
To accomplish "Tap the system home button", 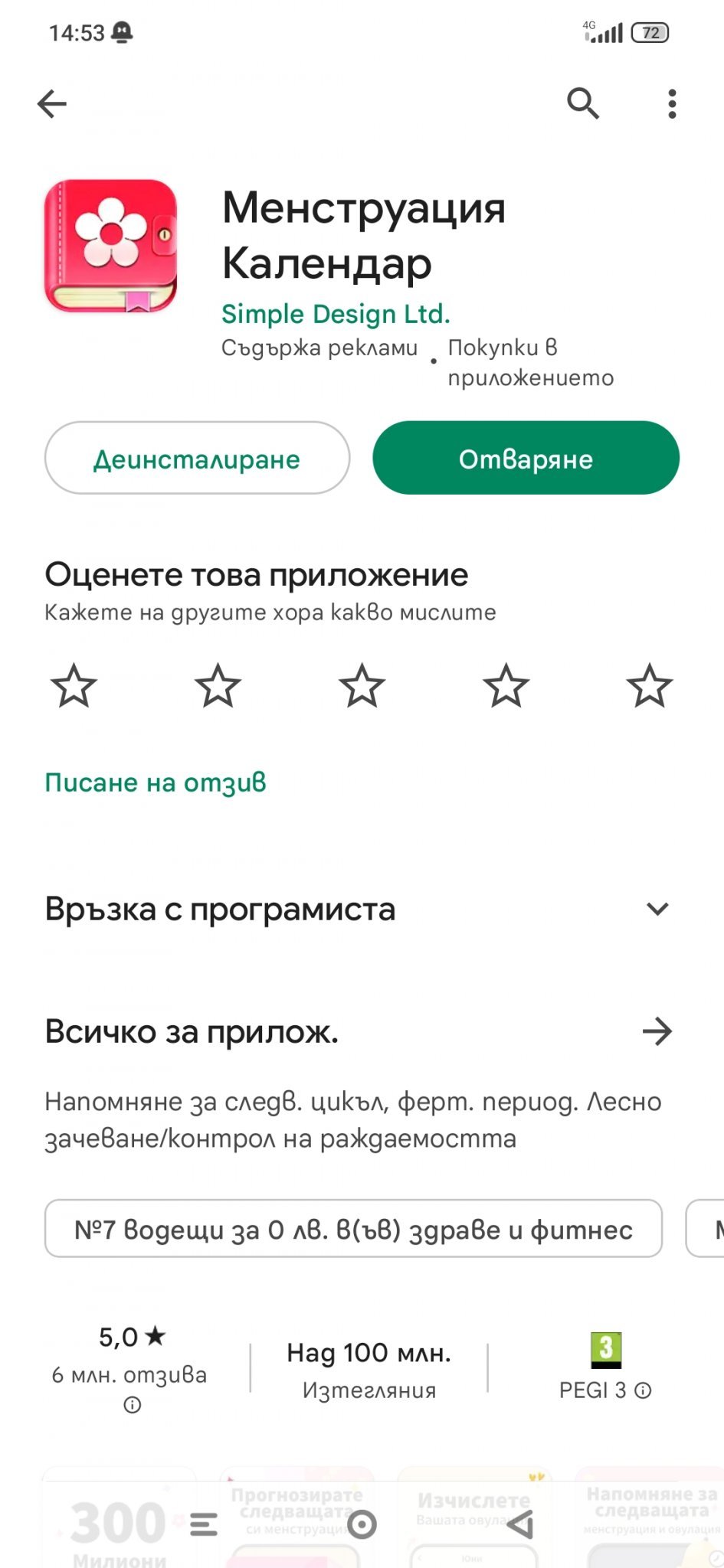I will (362, 1524).
